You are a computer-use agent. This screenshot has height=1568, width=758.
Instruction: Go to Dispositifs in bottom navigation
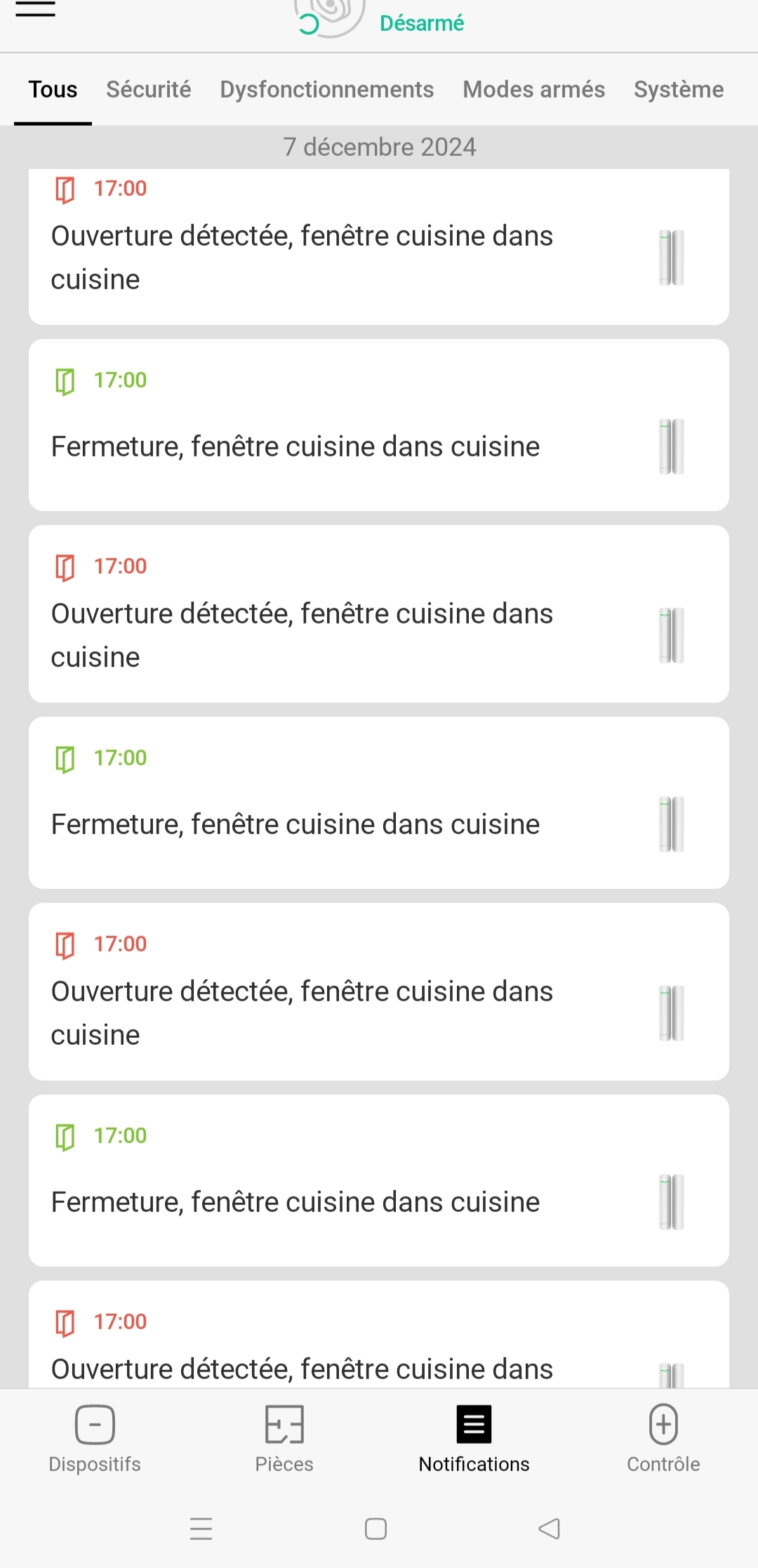click(95, 1439)
